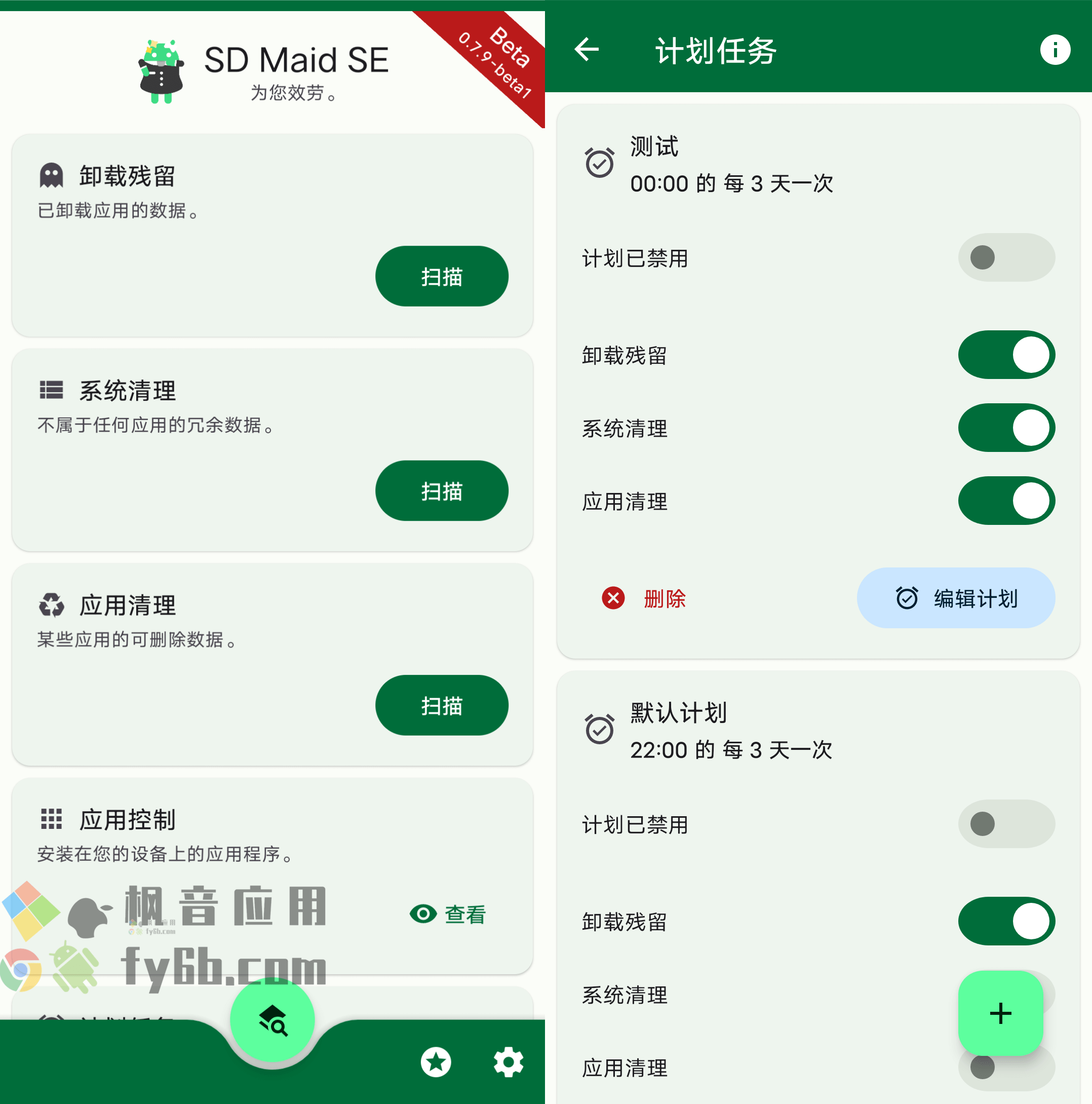Tap 扫描 on the 应用清理 card
The height and width of the screenshot is (1104, 1092).
click(x=441, y=705)
